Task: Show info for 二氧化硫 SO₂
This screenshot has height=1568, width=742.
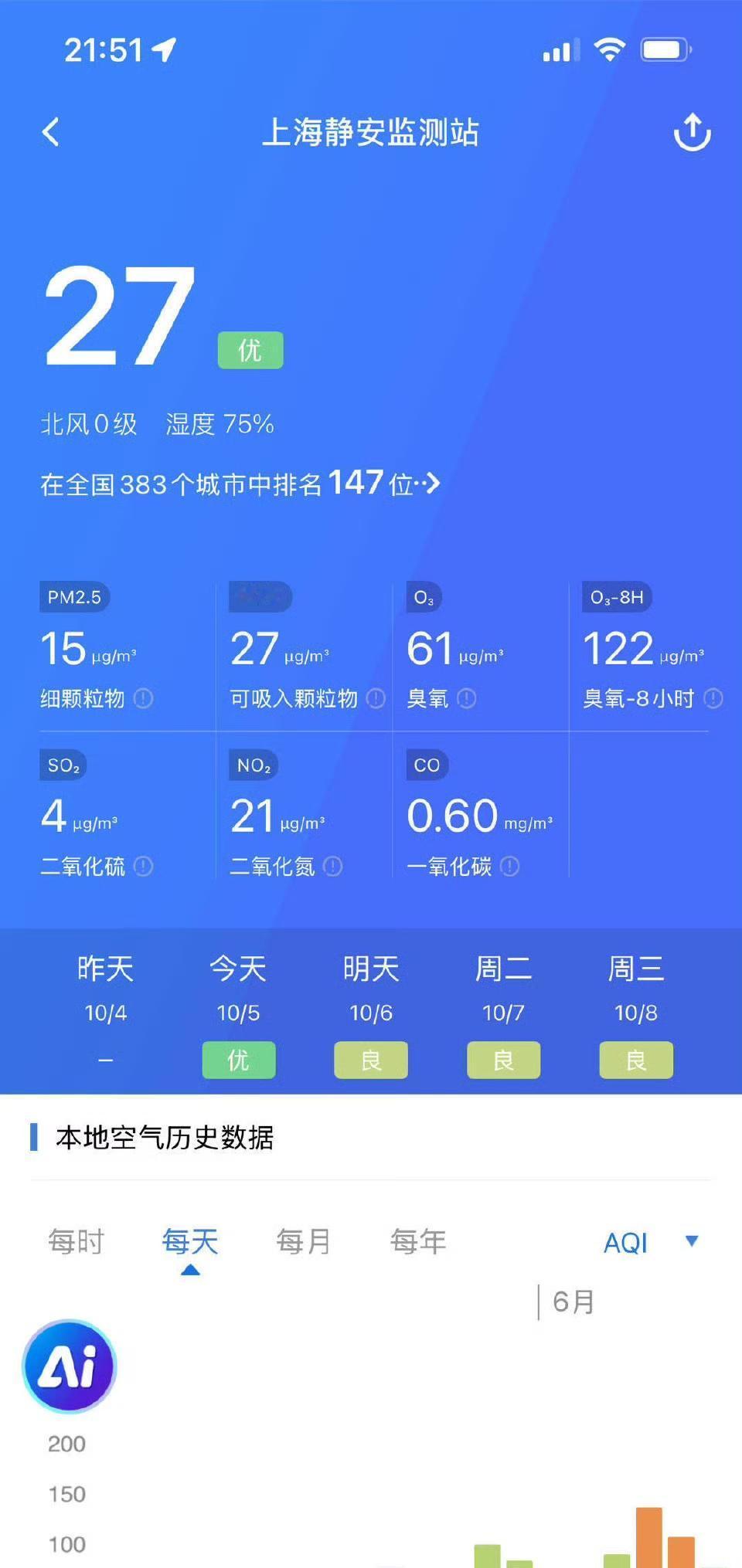Action: pyautogui.click(x=144, y=867)
